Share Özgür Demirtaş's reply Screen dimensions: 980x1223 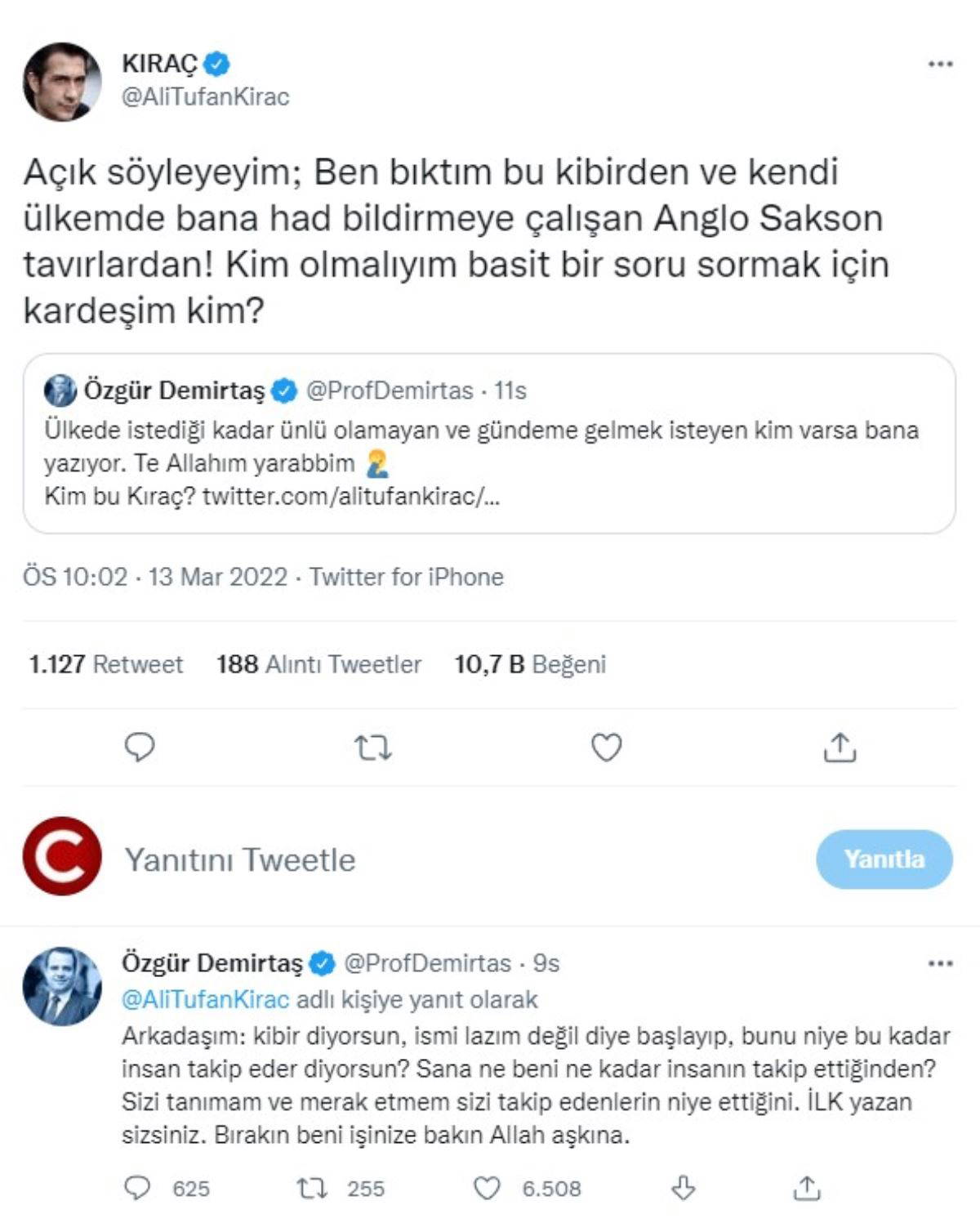pyautogui.click(x=806, y=1187)
